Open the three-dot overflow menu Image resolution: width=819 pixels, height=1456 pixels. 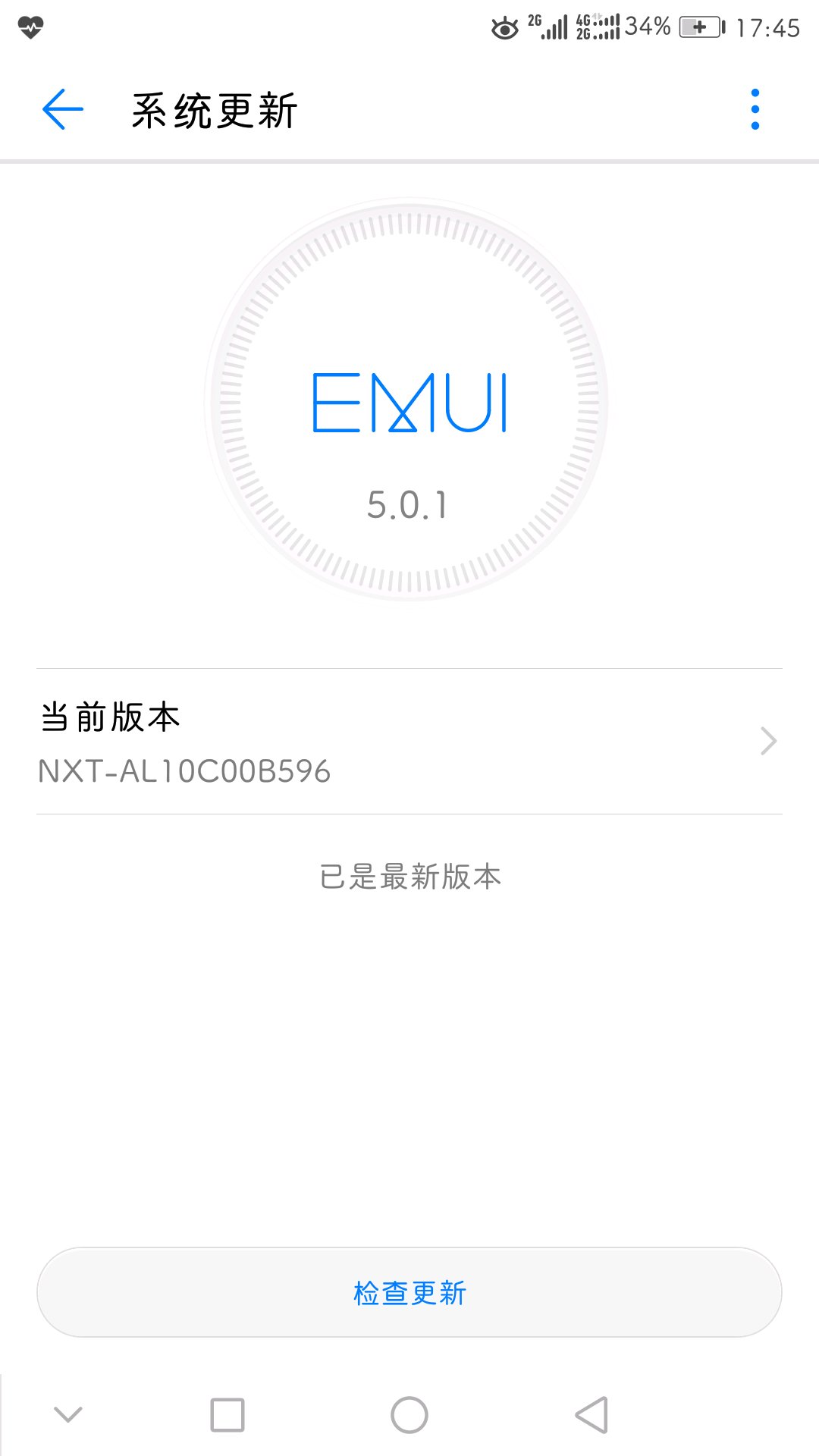click(x=755, y=109)
